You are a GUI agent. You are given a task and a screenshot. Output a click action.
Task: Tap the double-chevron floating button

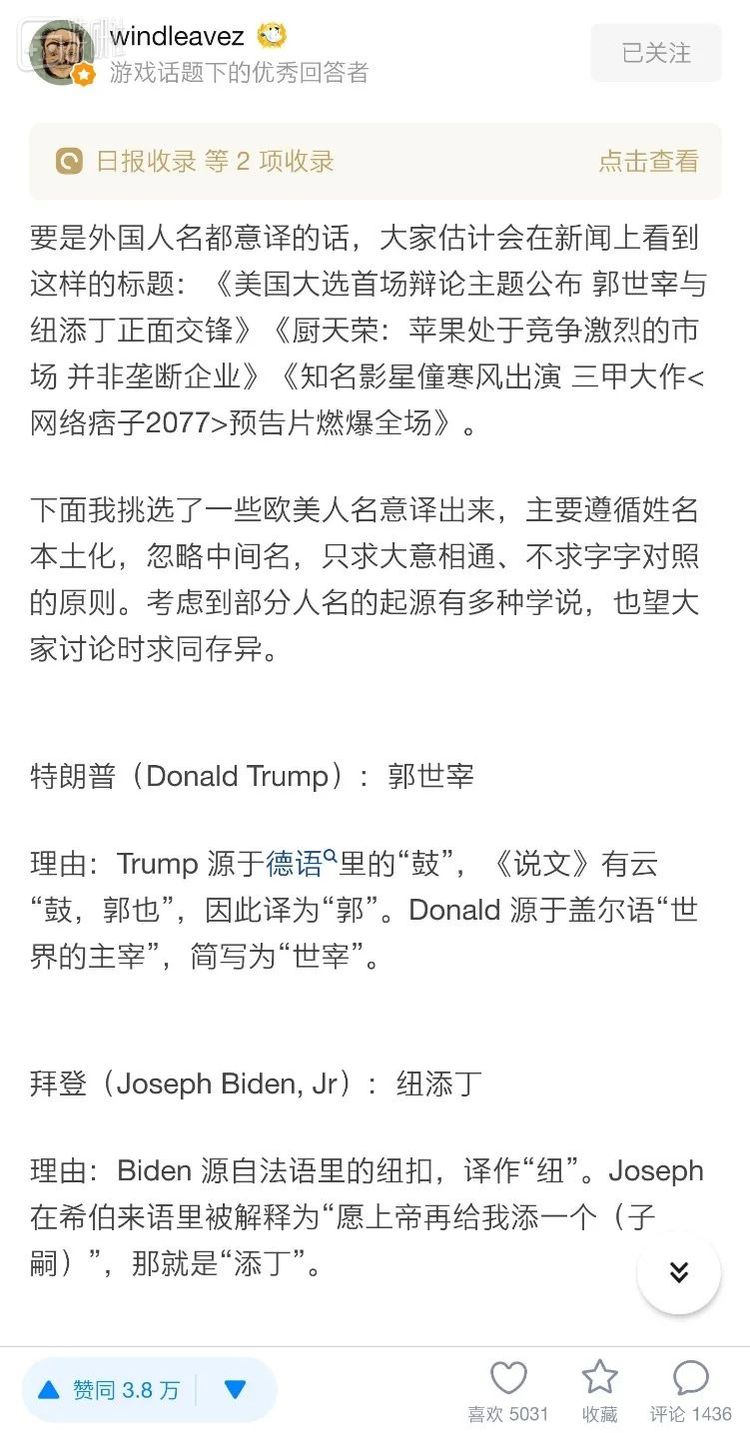click(x=679, y=1273)
